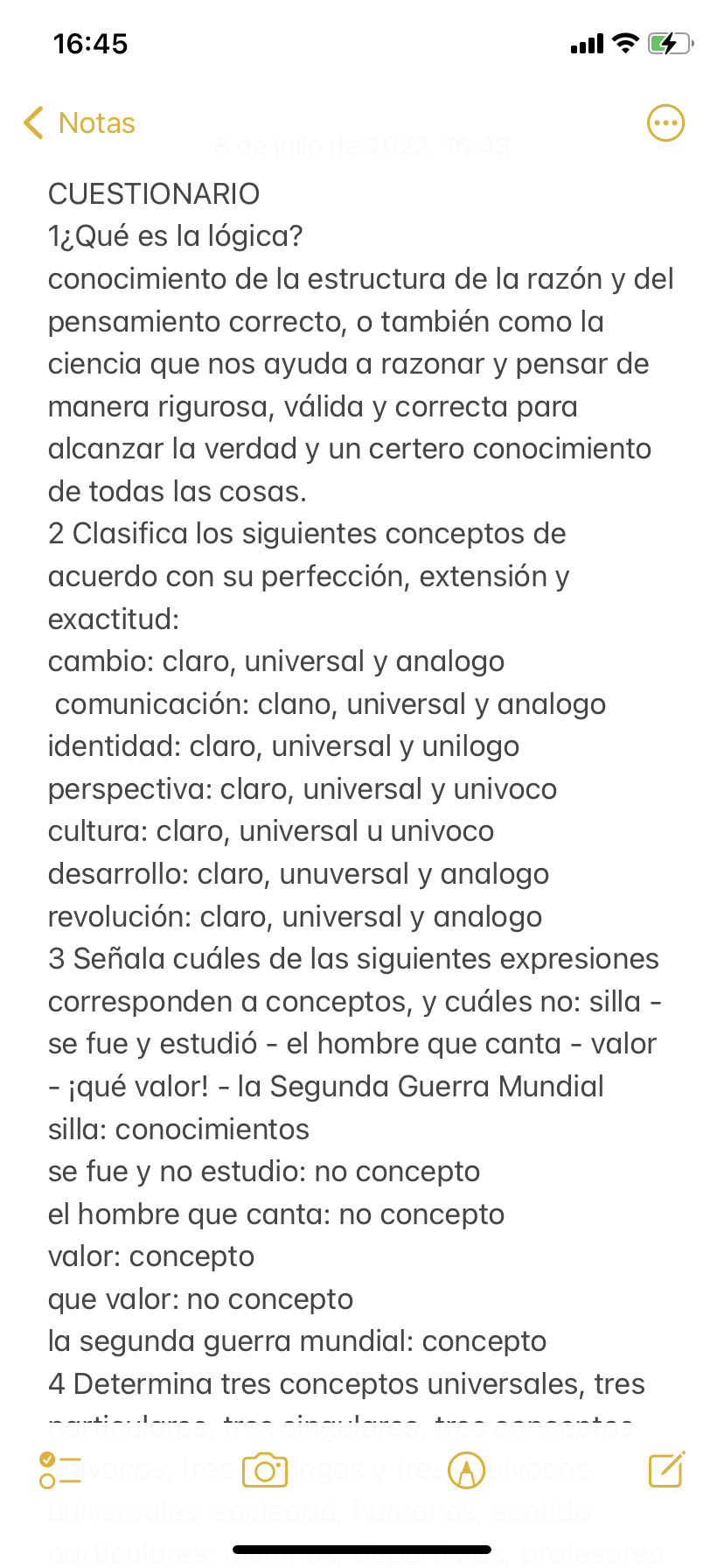Compose a new note
The image size is (724, 1568).
pyautogui.click(x=666, y=1469)
